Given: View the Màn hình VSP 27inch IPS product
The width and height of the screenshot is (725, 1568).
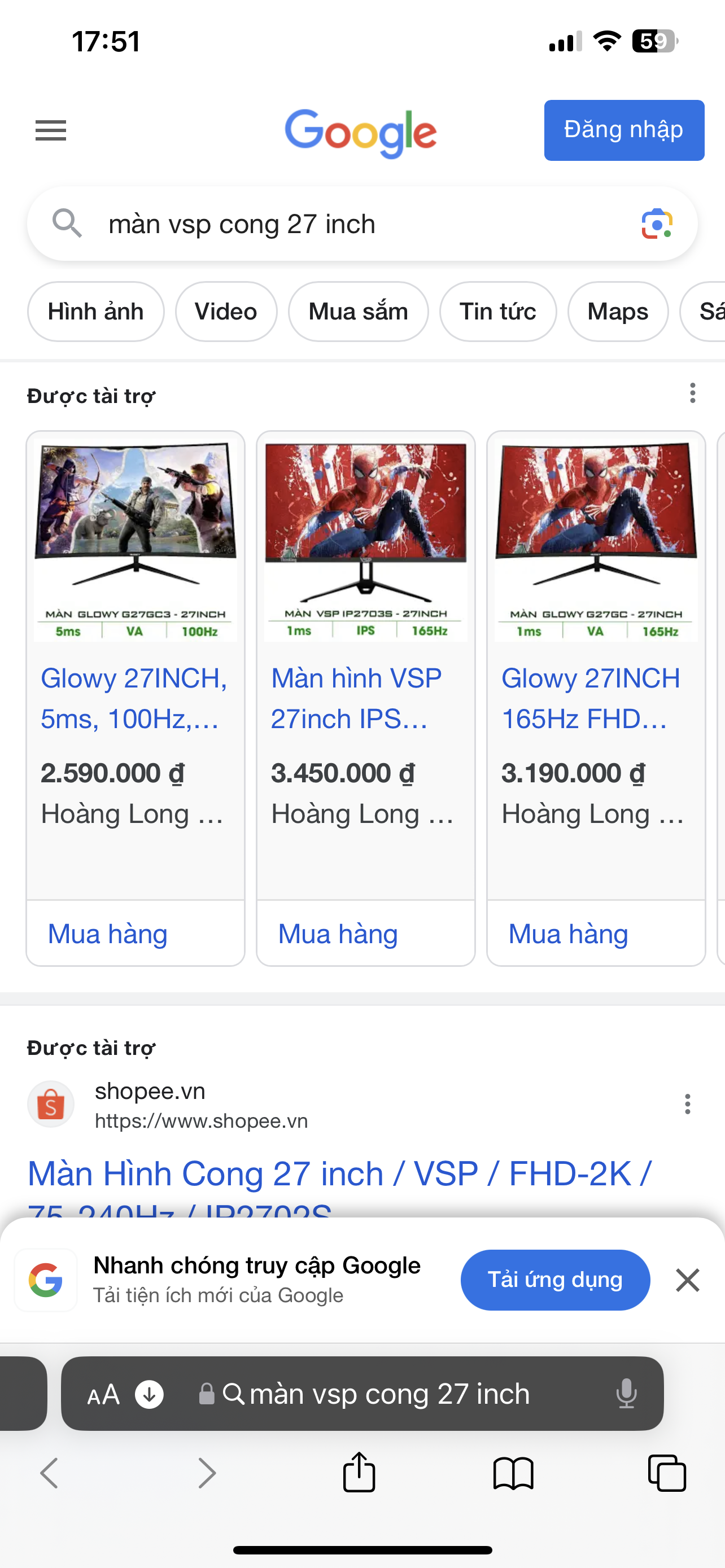Looking at the screenshot, I should coord(356,698).
